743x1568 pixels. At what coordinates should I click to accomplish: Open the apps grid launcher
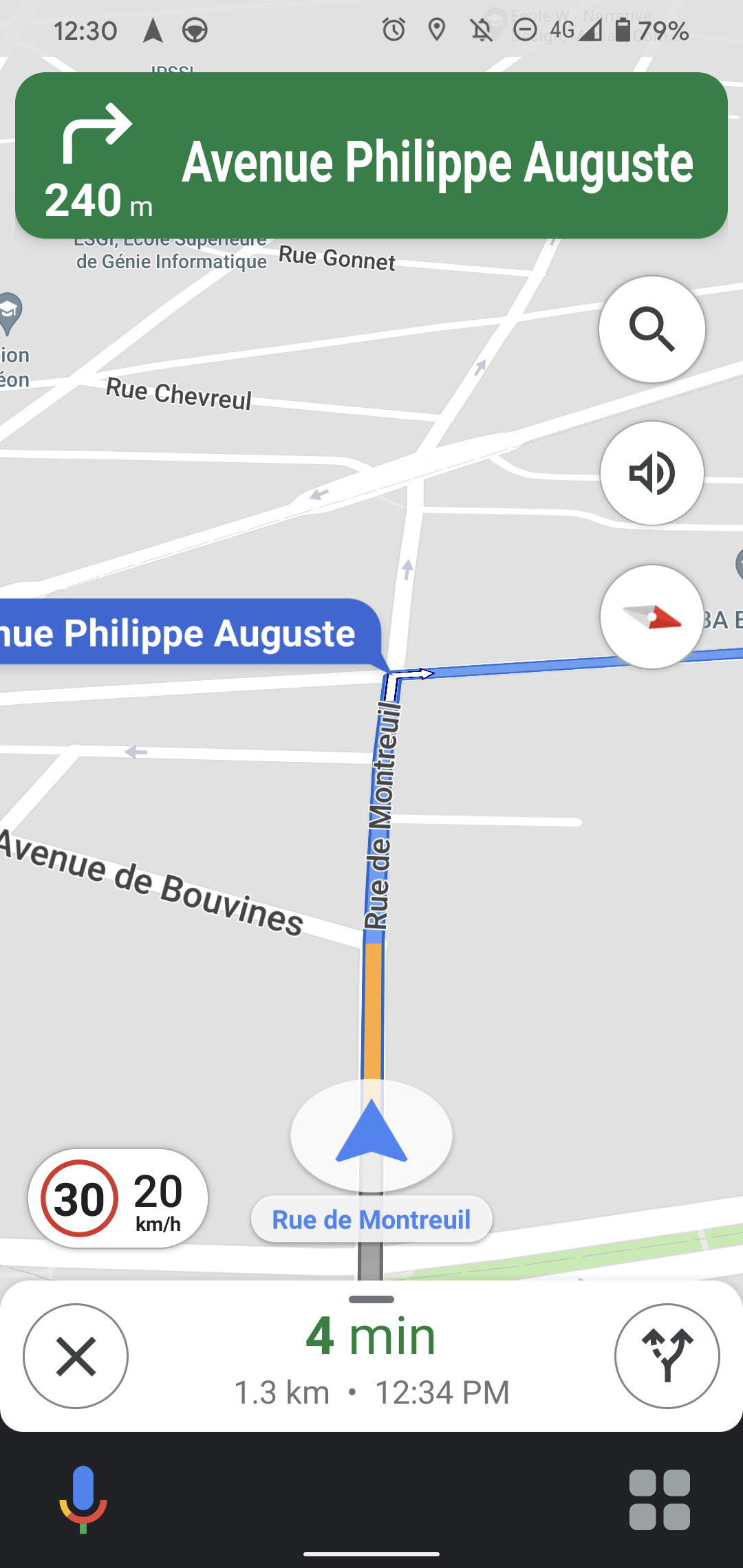[659, 1499]
